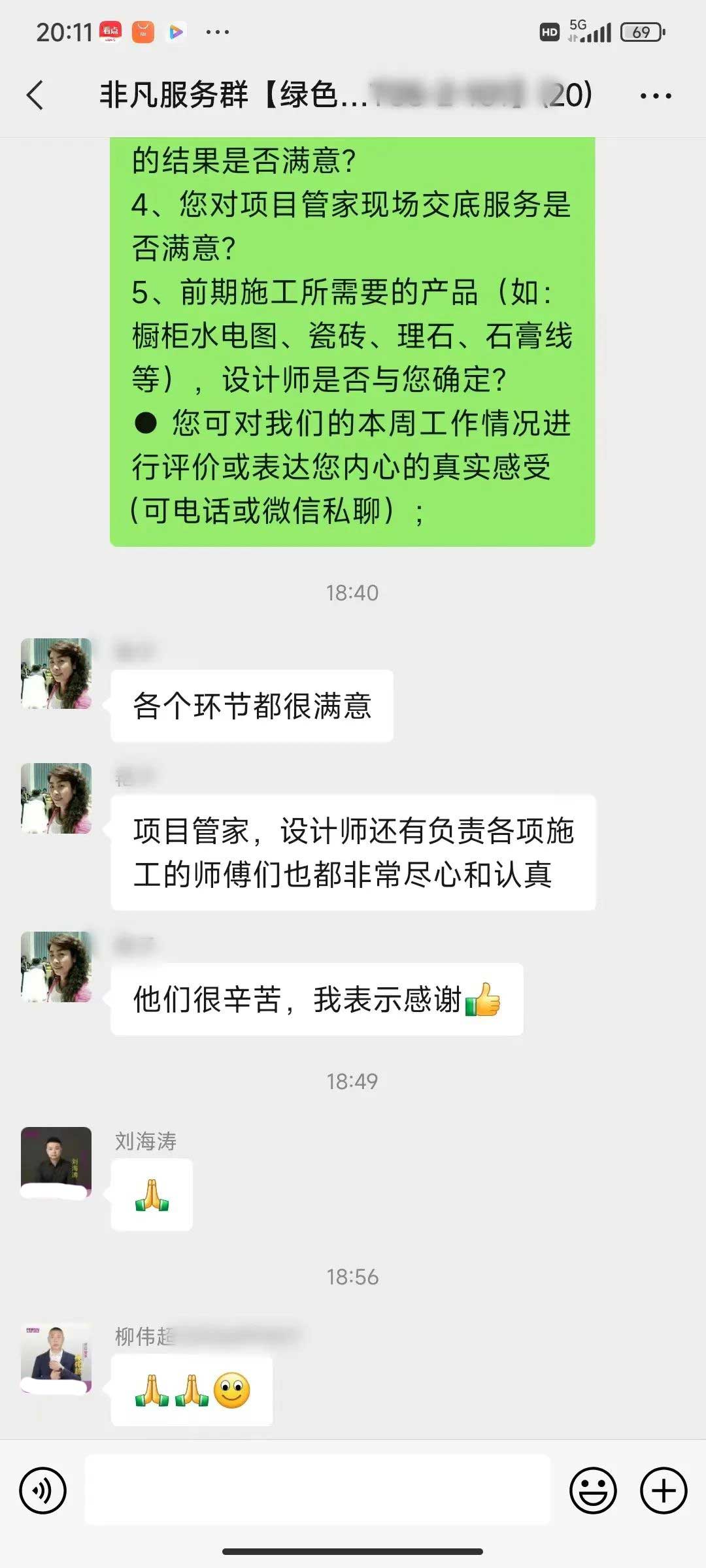This screenshot has height=1568, width=706.
Task: Open 刘海涛's profile avatar
Action: pos(56,1162)
